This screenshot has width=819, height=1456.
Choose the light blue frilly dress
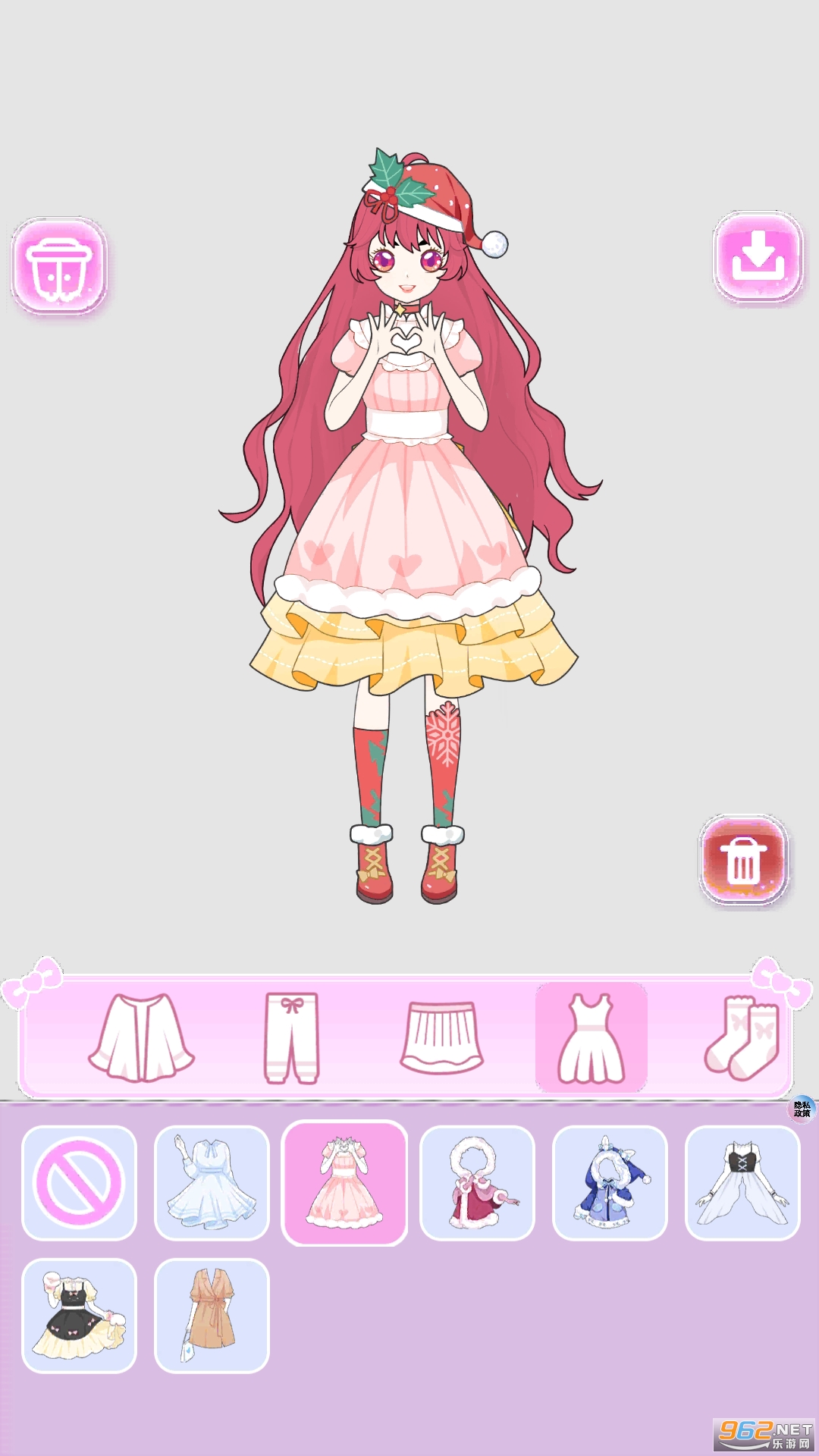coord(212,1183)
